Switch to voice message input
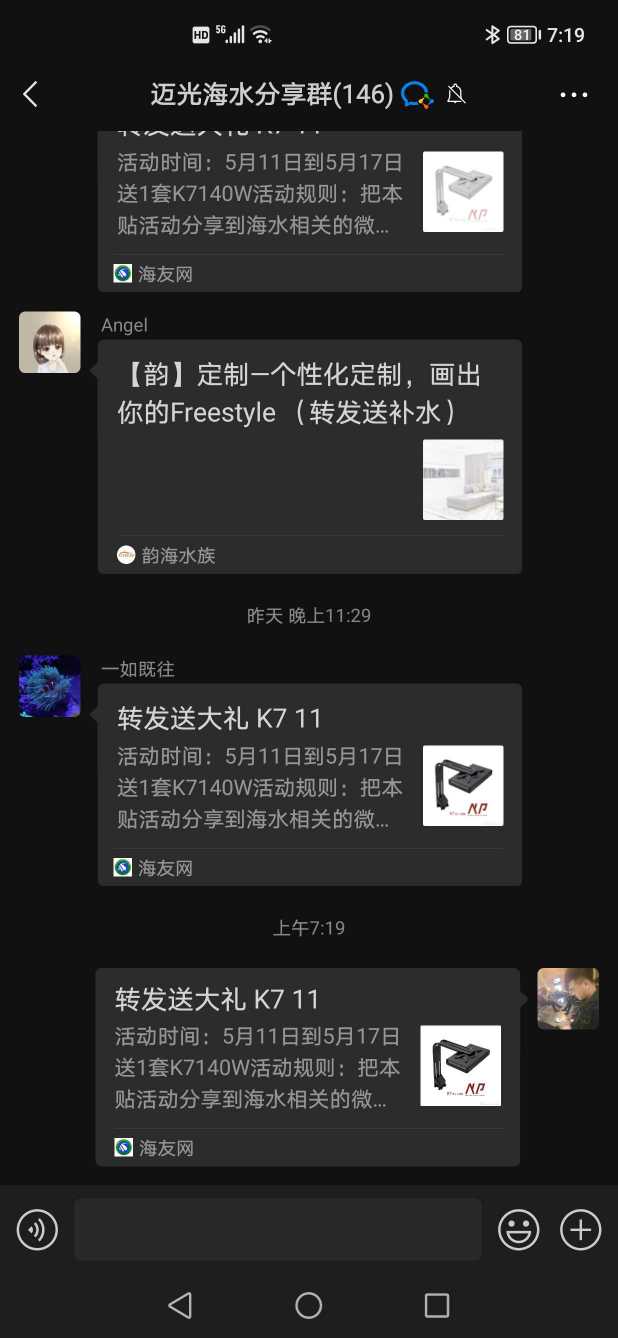 [37, 1229]
